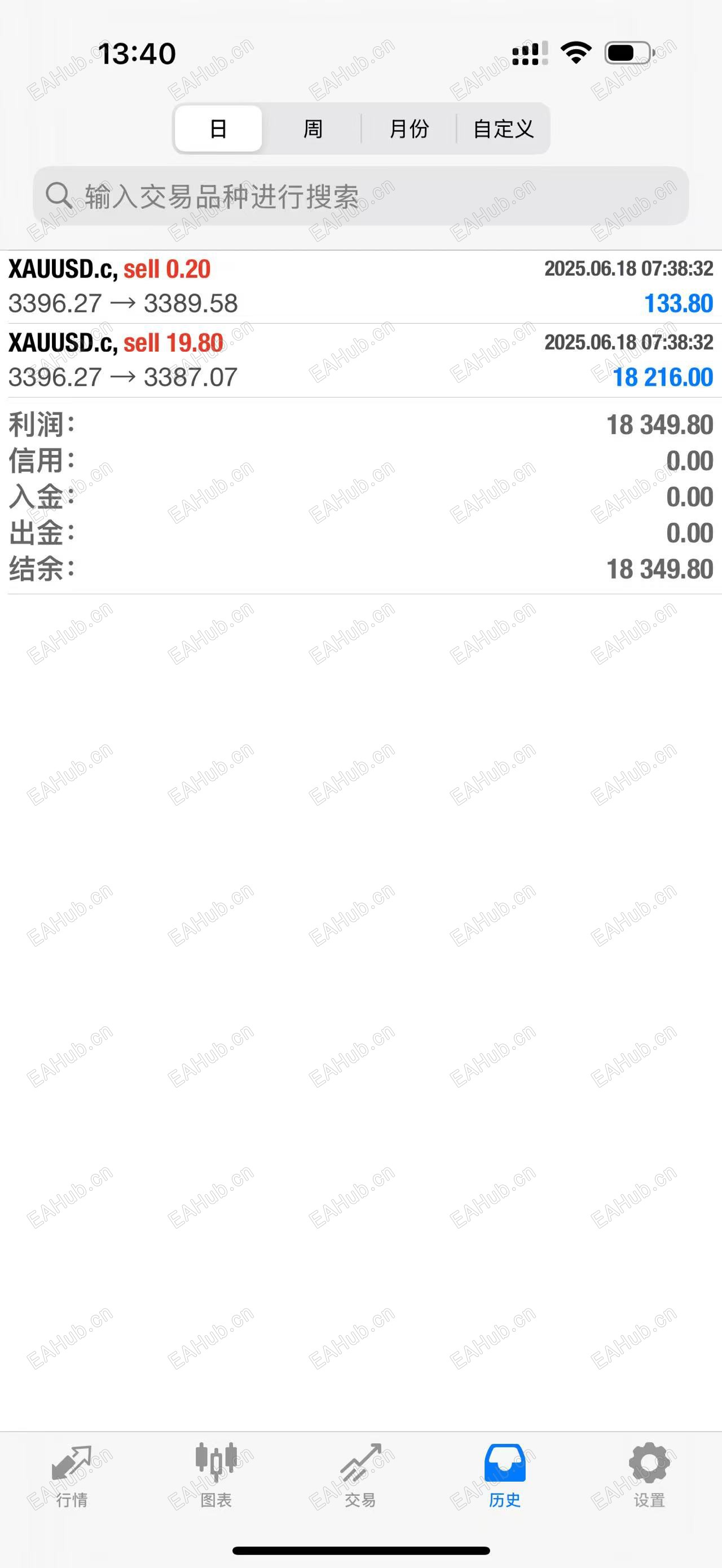
Task: Switch to the 周 weekly history tab
Action: click(x=312, y=129)
